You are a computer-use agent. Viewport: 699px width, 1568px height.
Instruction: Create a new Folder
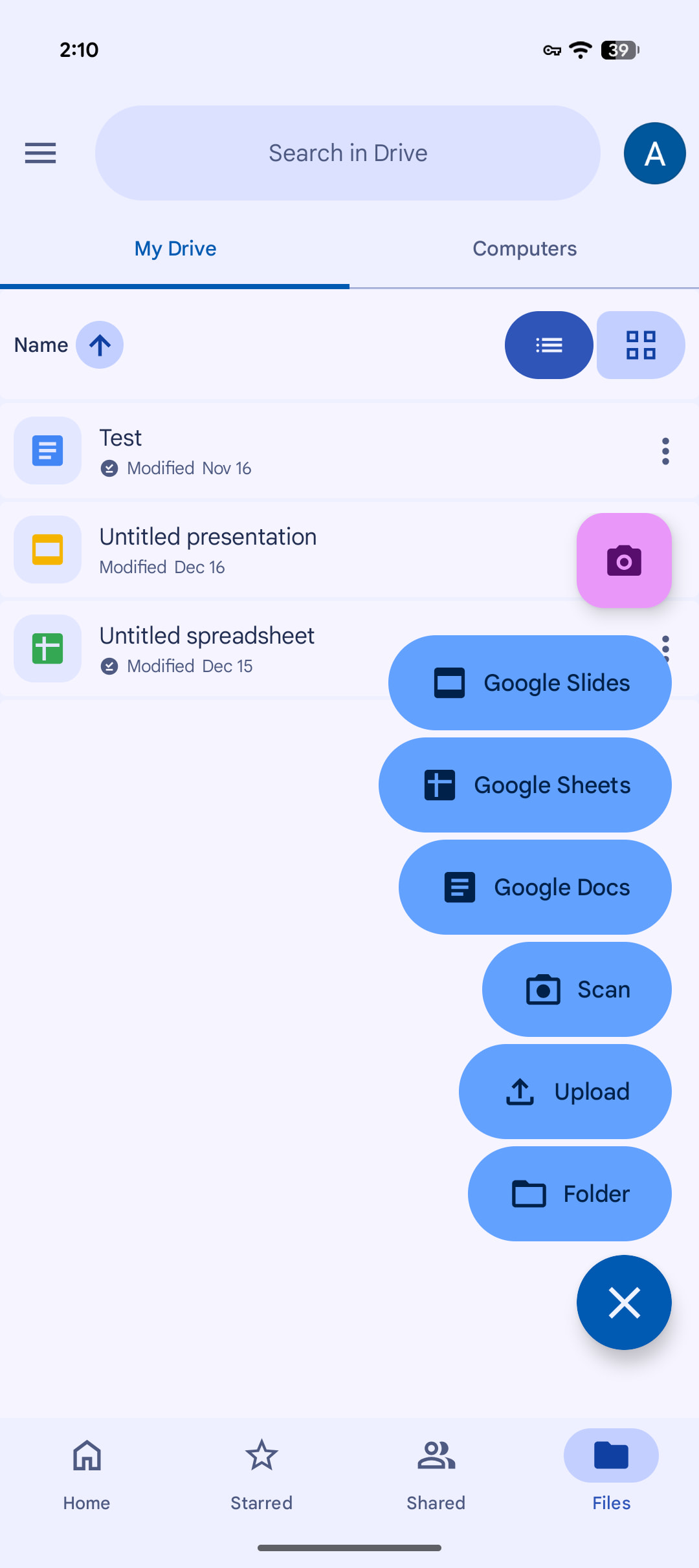coord(570,1194)
